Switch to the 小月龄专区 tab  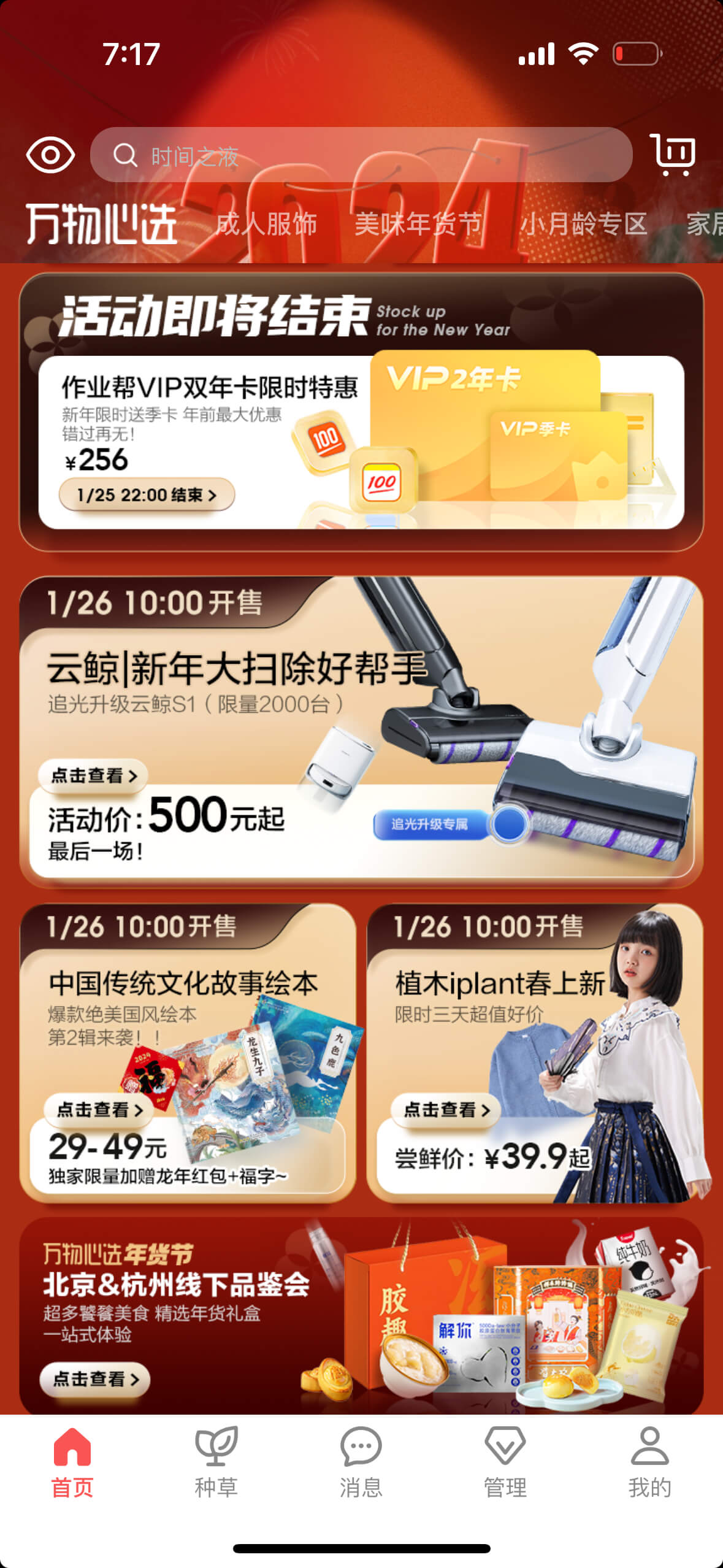click(583, 224)
